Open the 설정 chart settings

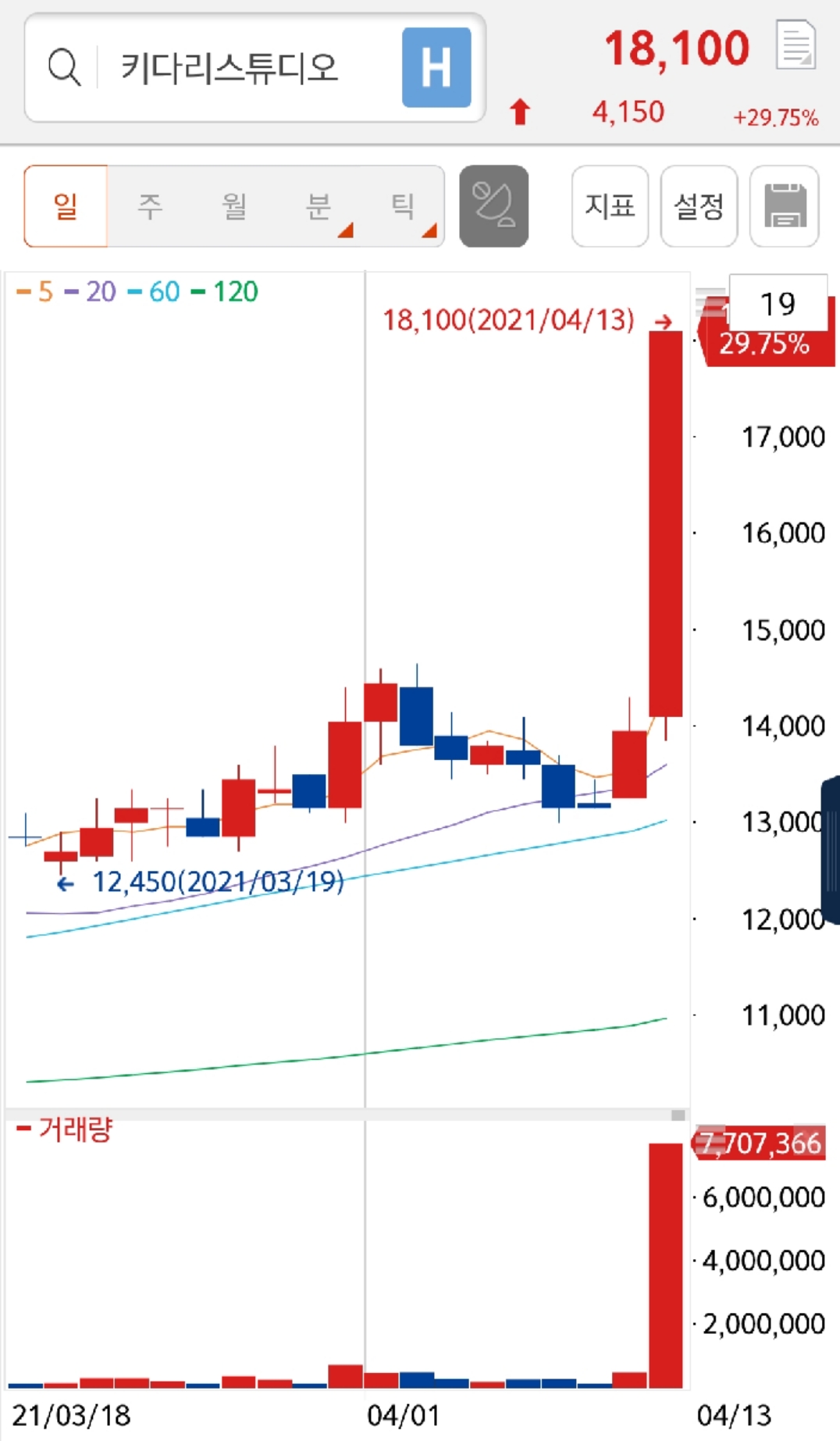click(699, 206)
